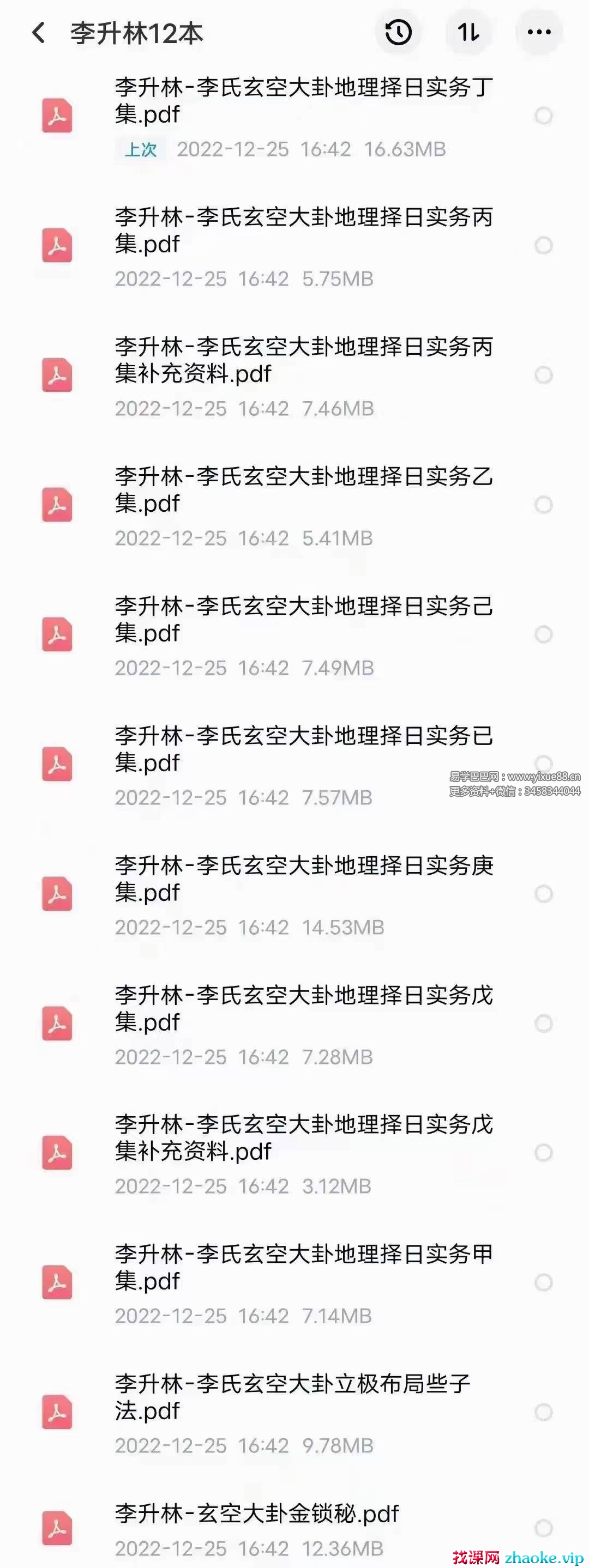Select the circle for the 7.49MB 己集.pdf
This screenshot has height=1568, width=589.
(543, 634)
